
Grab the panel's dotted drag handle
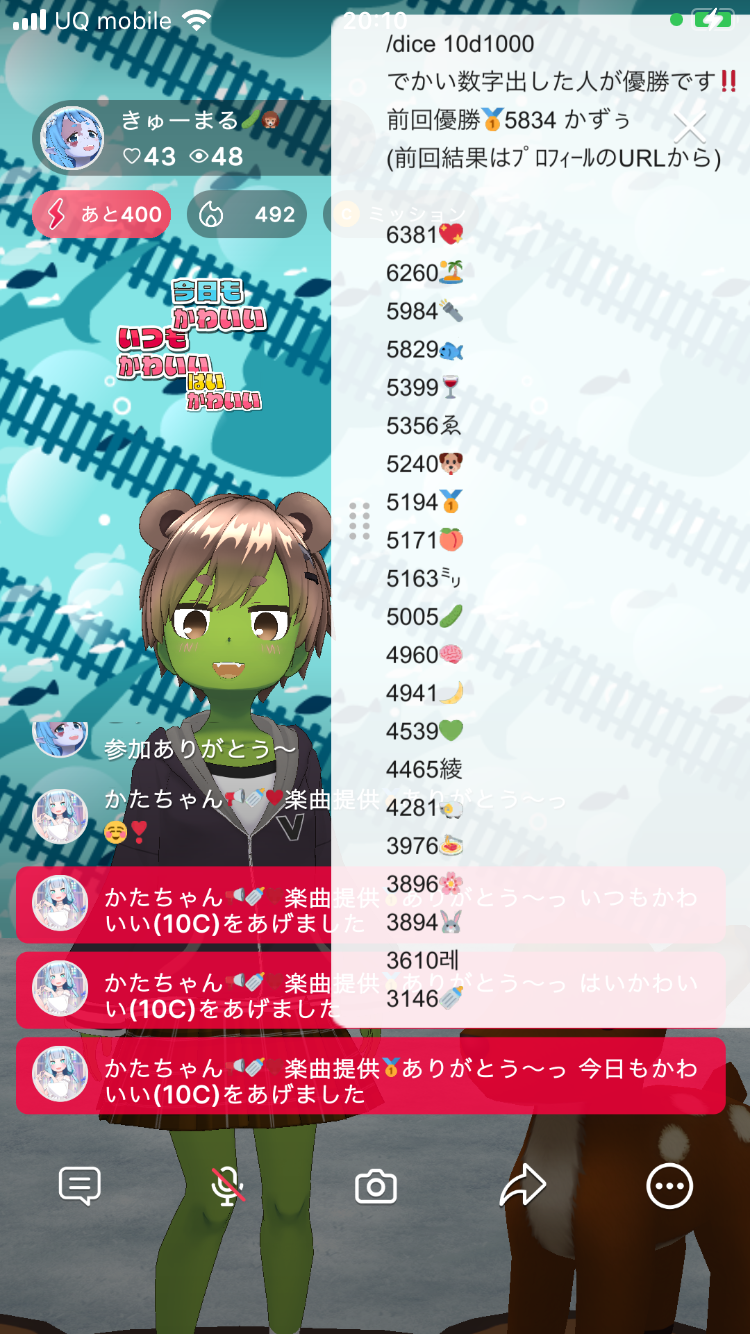click(360, 522)
